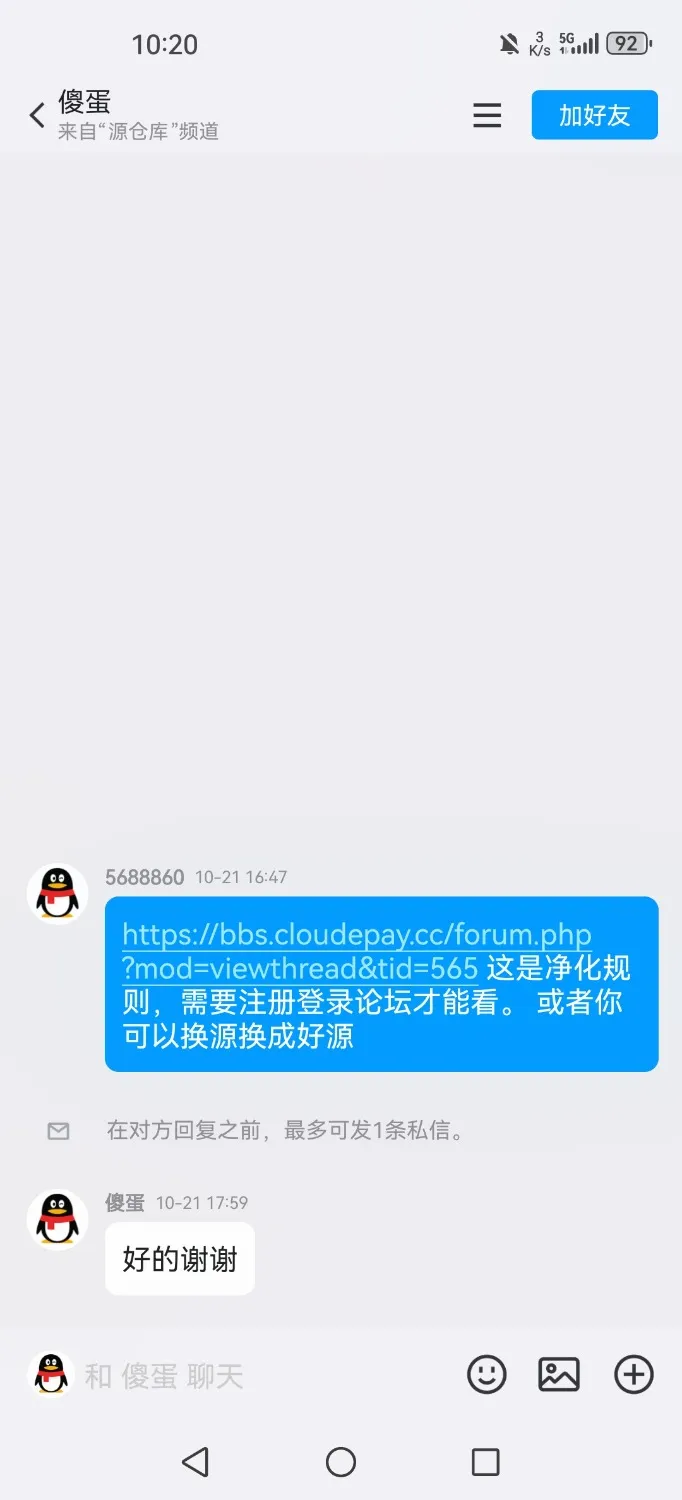
Task: Open the bbs.cloudepay.cc forum link
Action: click(357, 951)
